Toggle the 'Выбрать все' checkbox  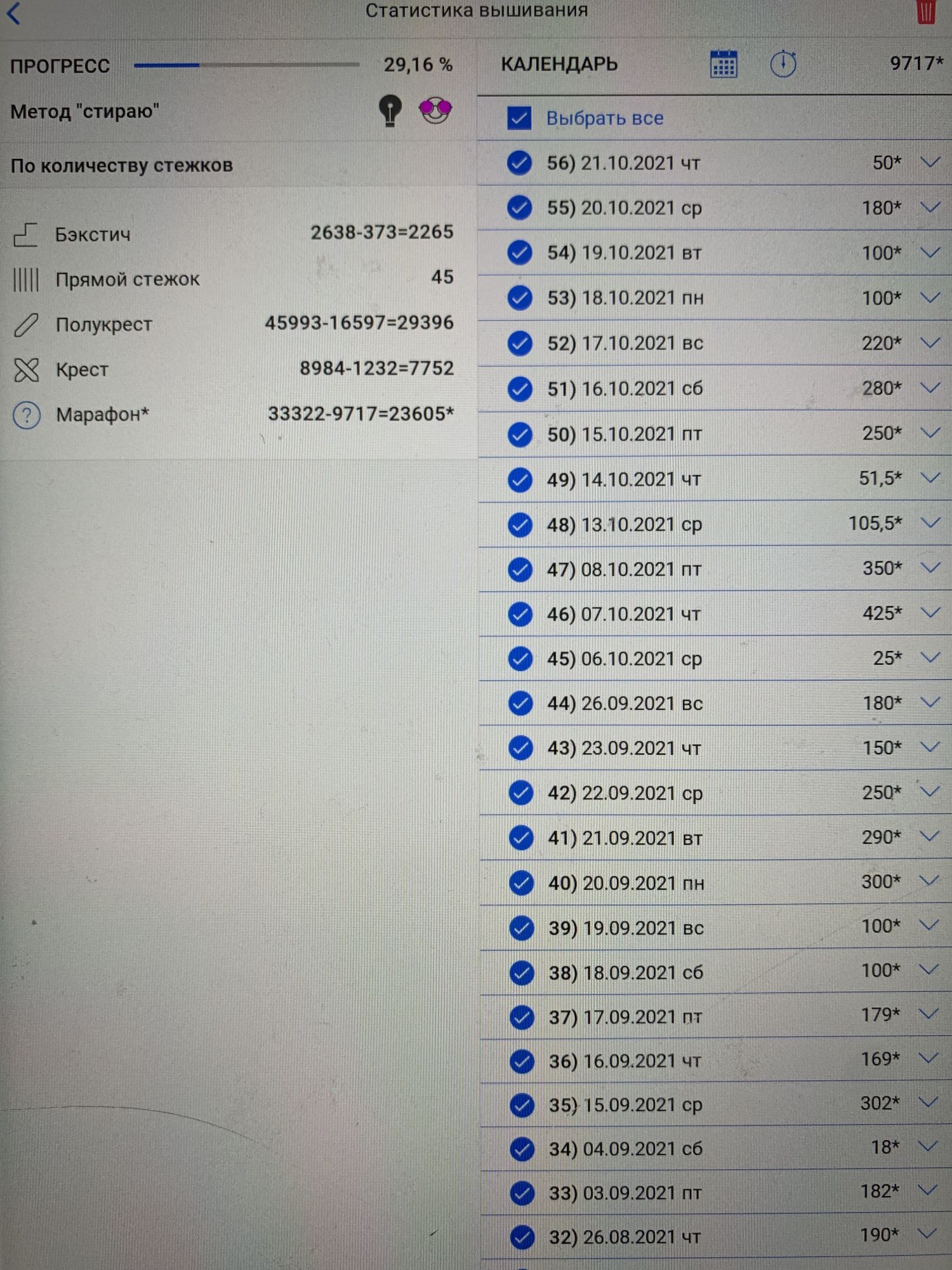pyautogui.click(x=519, y=118)
